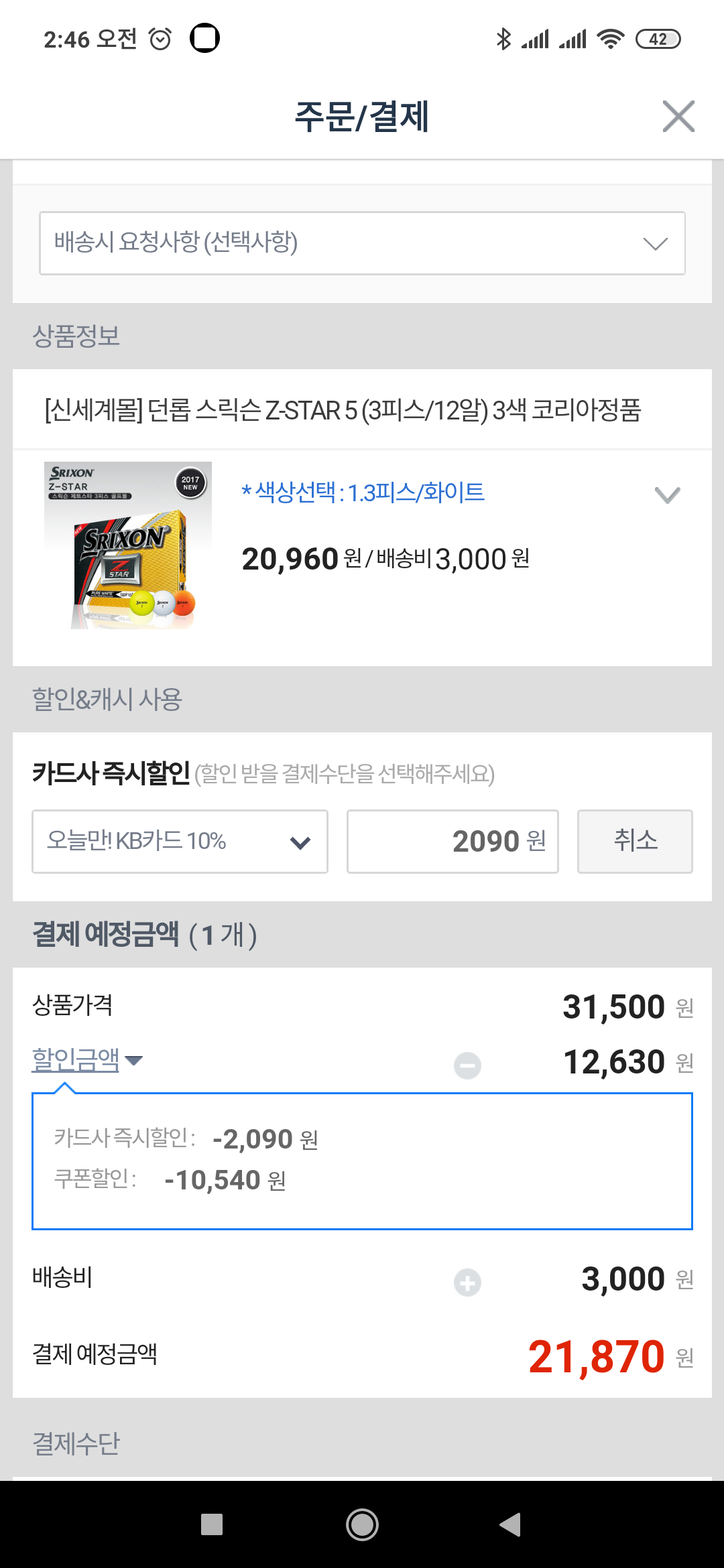Close the 주문/결제 order page
The width and height of the screenshot is (724, 1568).
click(678, 117)
